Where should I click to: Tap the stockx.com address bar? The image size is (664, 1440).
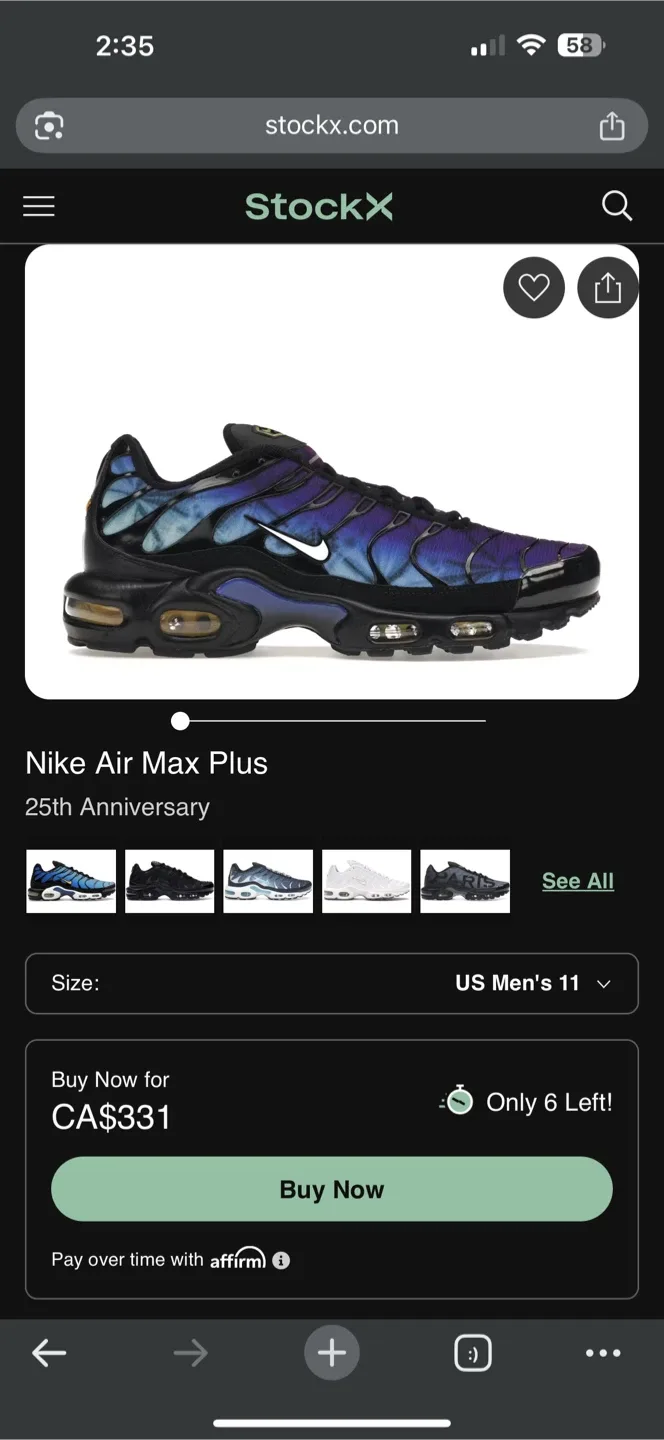pos(331,126)
